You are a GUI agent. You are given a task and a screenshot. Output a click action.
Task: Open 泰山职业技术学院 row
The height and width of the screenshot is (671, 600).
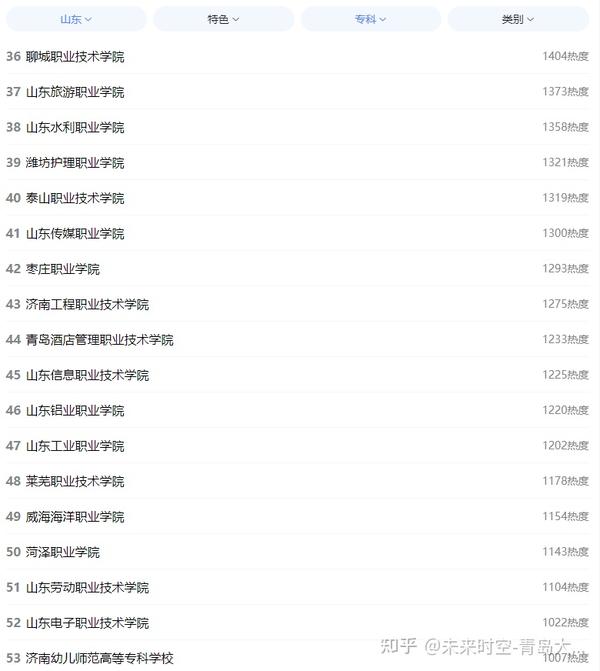[75, 198]
